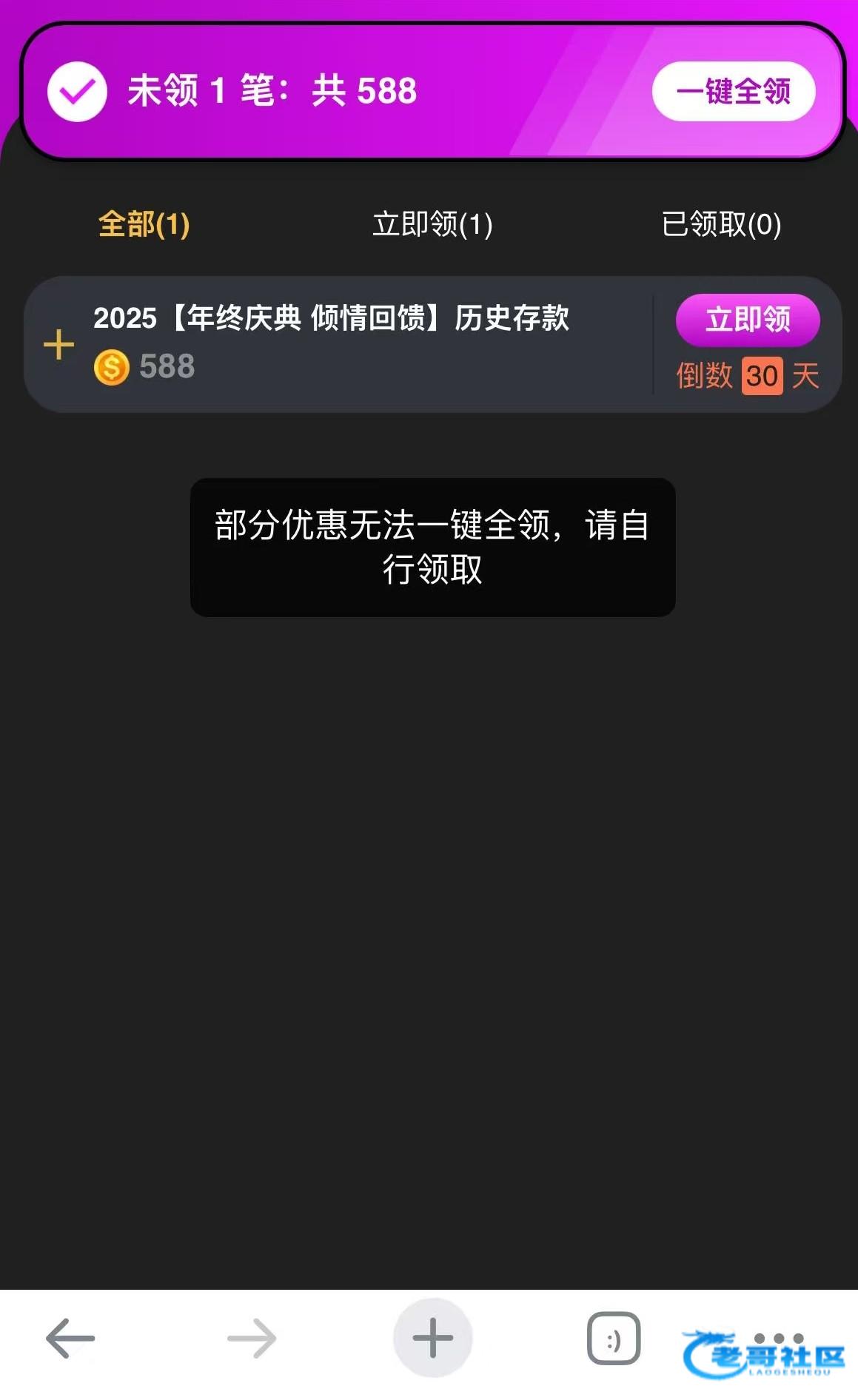Toggle the checkmark beside 未领 1 笔
Viewport: 858px width, 1400px height.
(x=77, y=92)
